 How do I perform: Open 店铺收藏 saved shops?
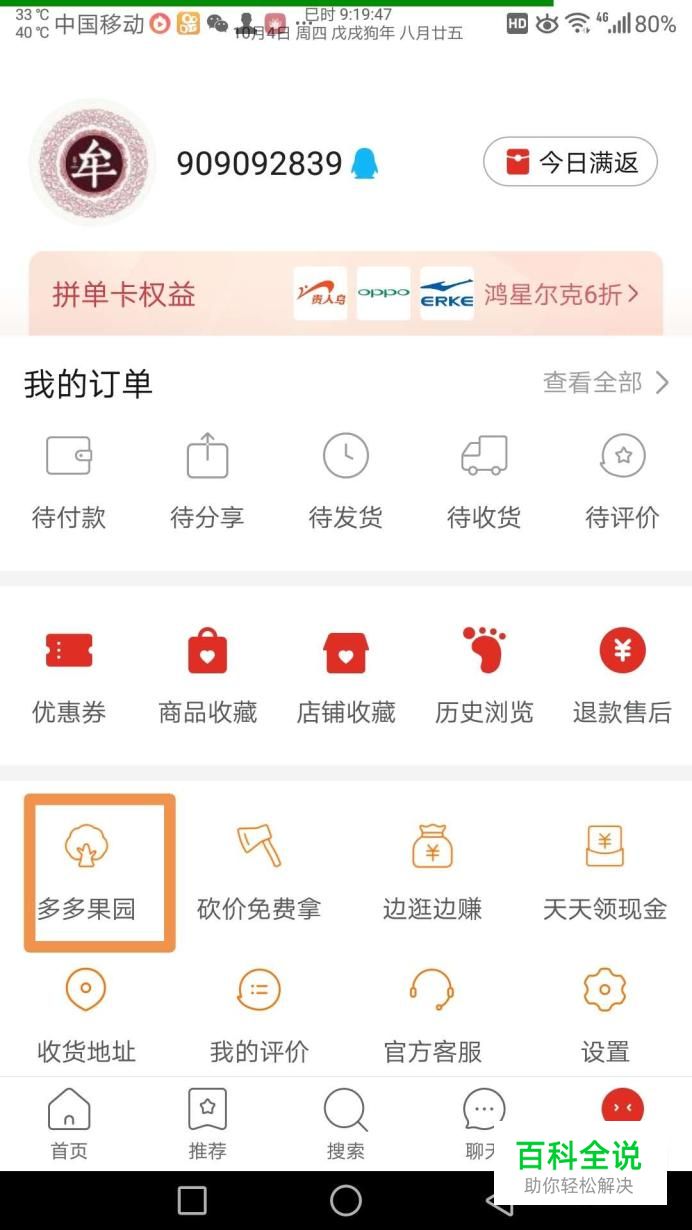tap(345, 675)
